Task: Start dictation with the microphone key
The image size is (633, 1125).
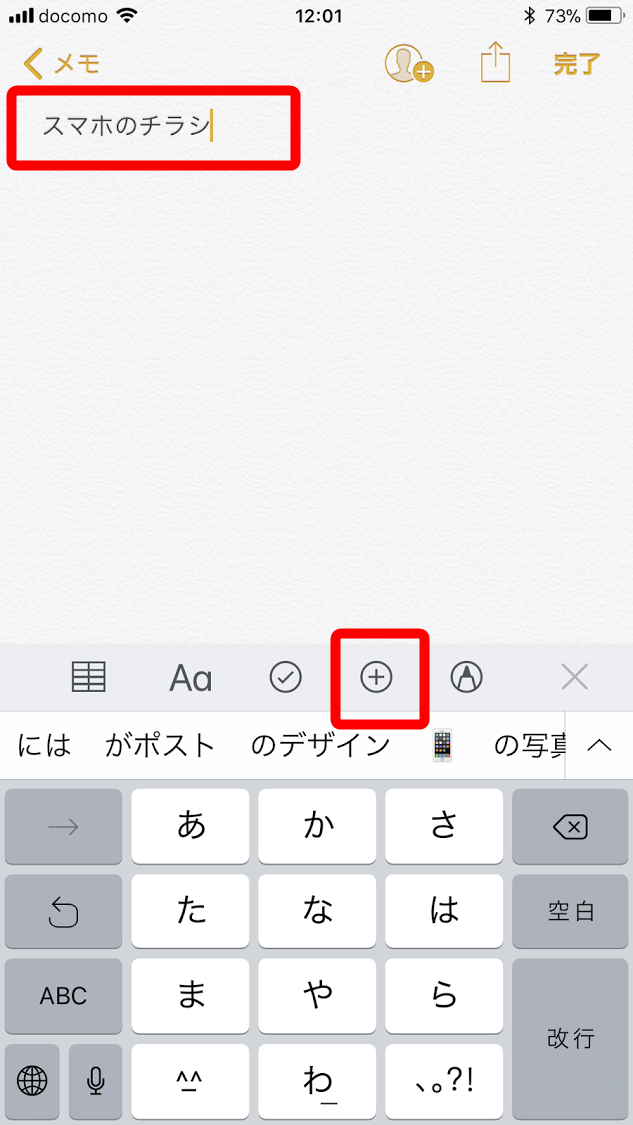Action: (x=96, y=1081)
